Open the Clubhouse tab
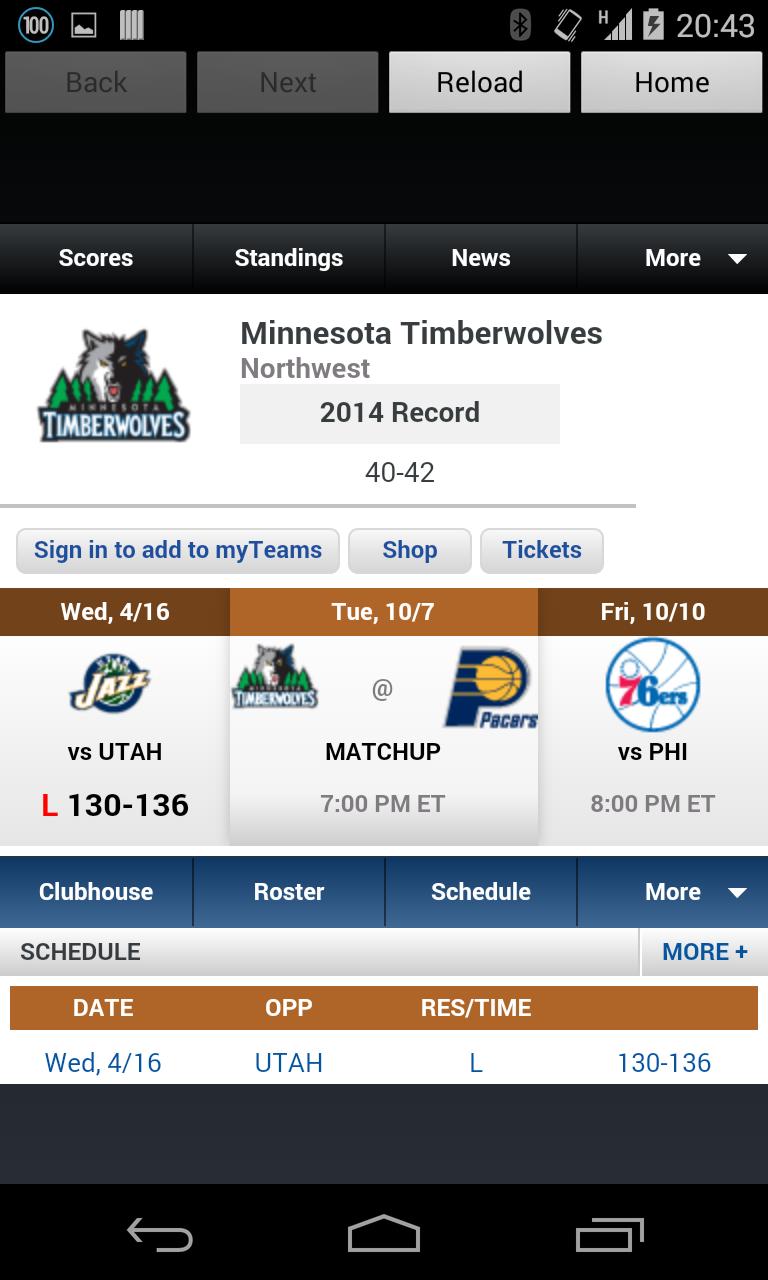 click(x=95, y=891)
